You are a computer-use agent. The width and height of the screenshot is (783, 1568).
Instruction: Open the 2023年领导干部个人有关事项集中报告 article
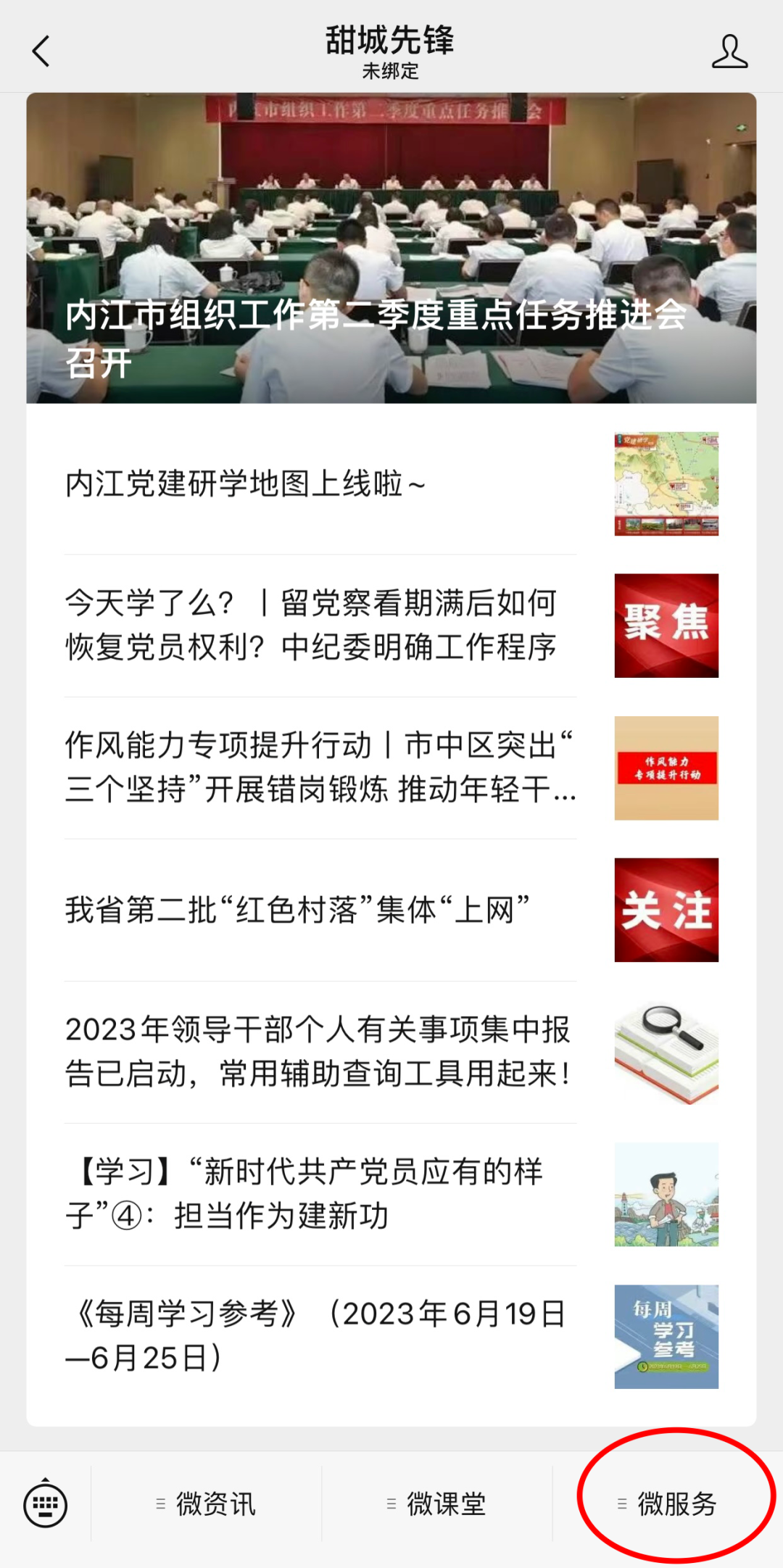(319, 1051)
